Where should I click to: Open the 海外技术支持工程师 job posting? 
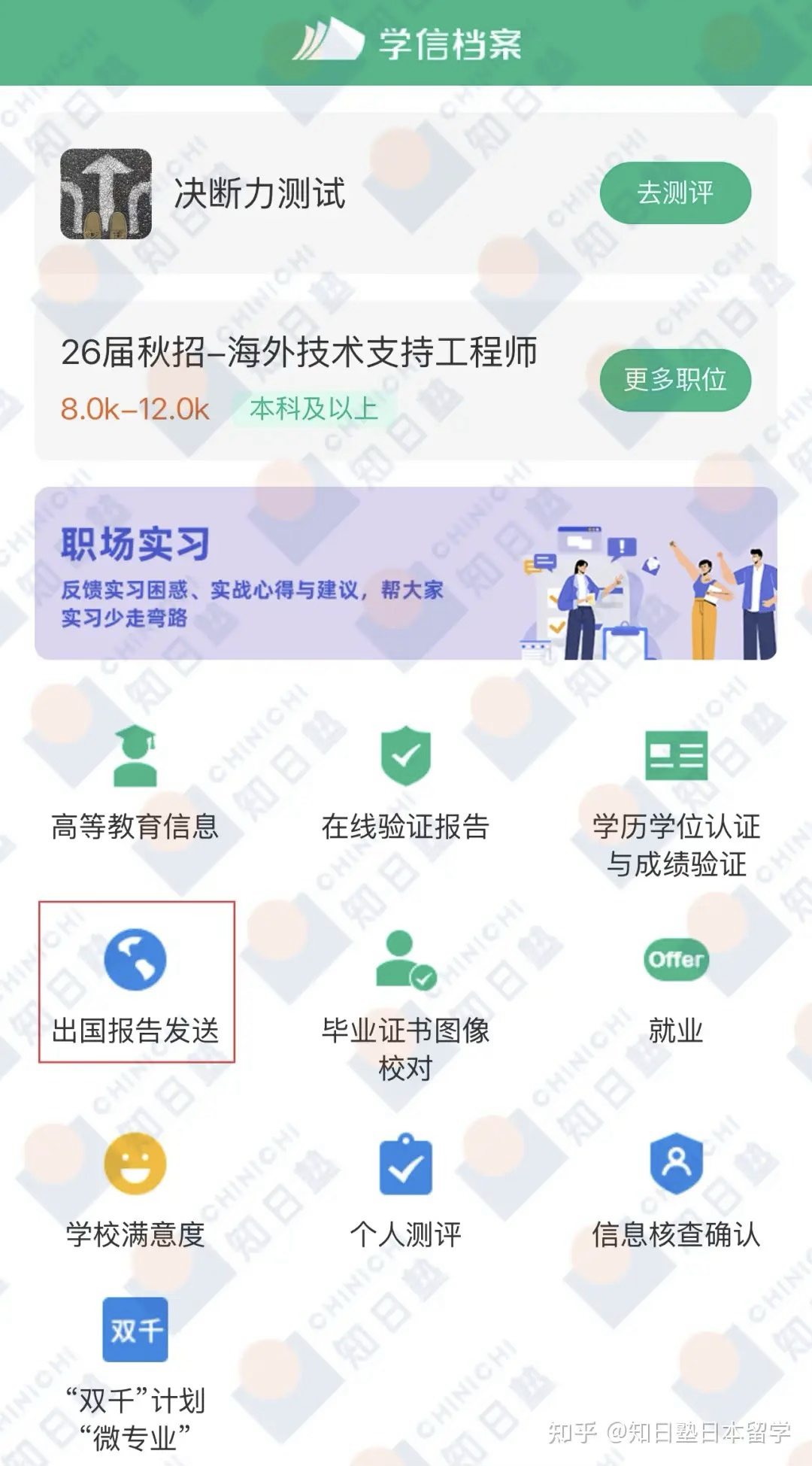299,353
